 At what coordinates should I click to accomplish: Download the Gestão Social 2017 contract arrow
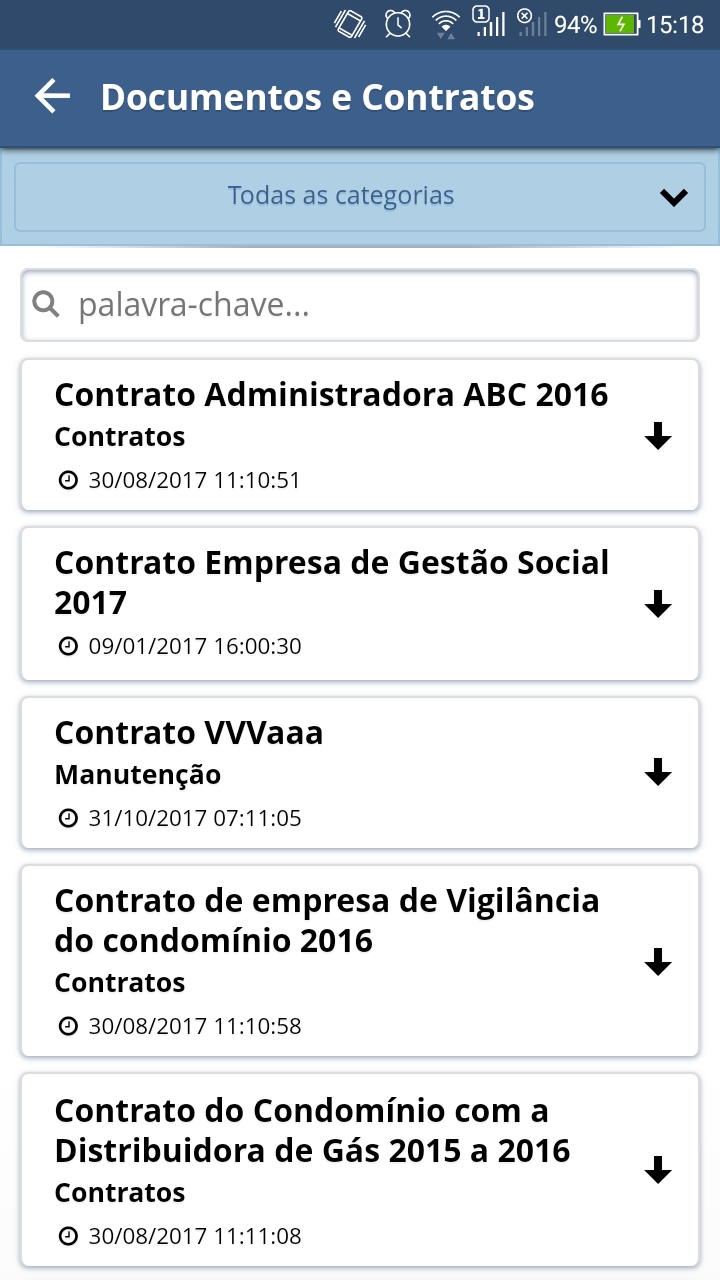click(658, 604)
